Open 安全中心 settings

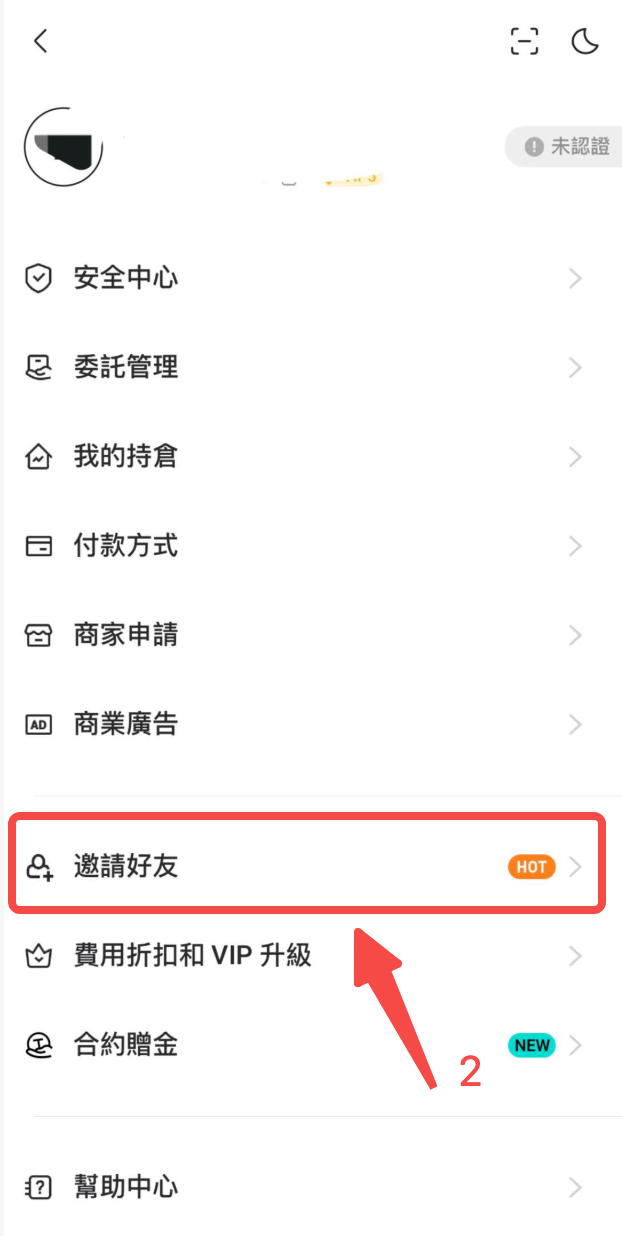[x=311, y=278]
